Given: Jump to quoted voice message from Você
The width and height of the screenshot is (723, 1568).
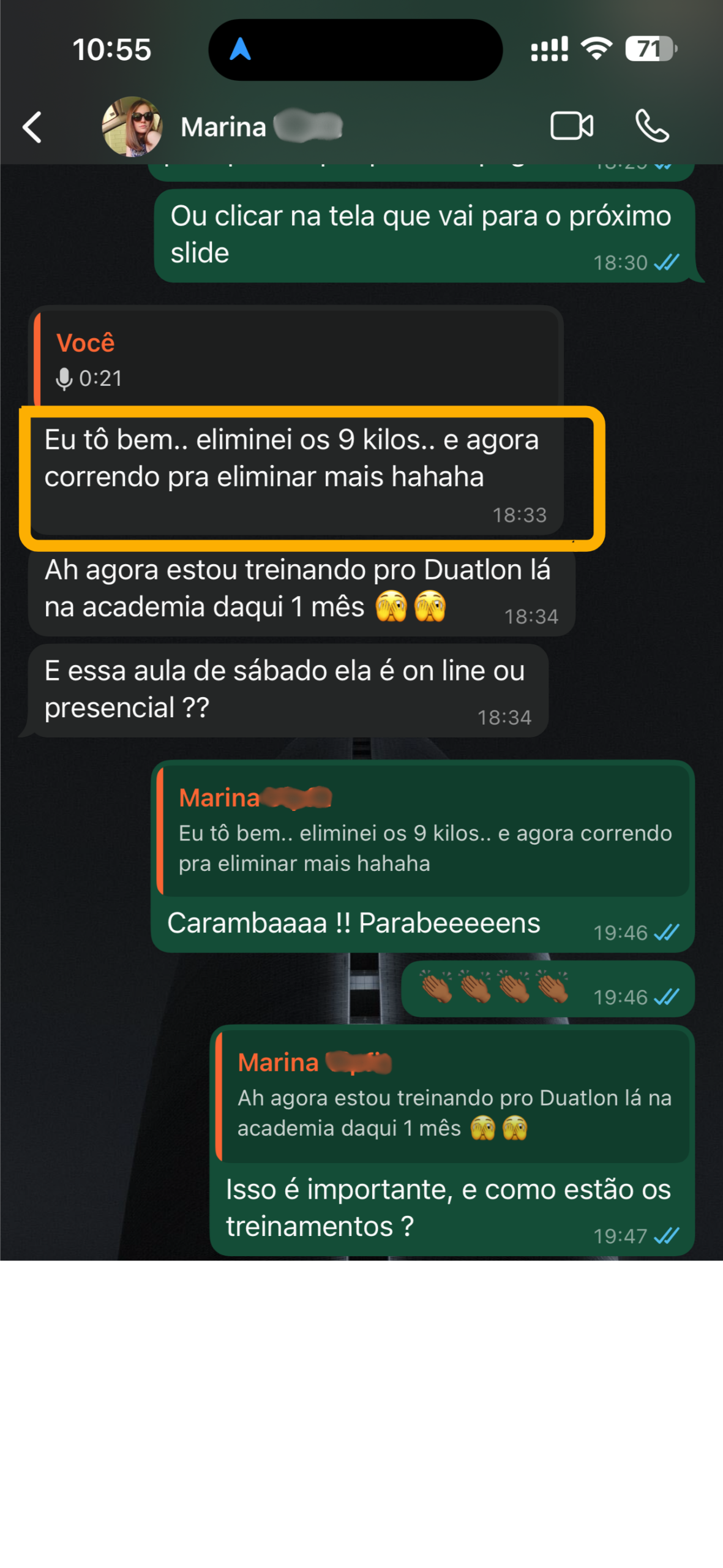Looking at the screenshot, I should click(x=297, y=360).
